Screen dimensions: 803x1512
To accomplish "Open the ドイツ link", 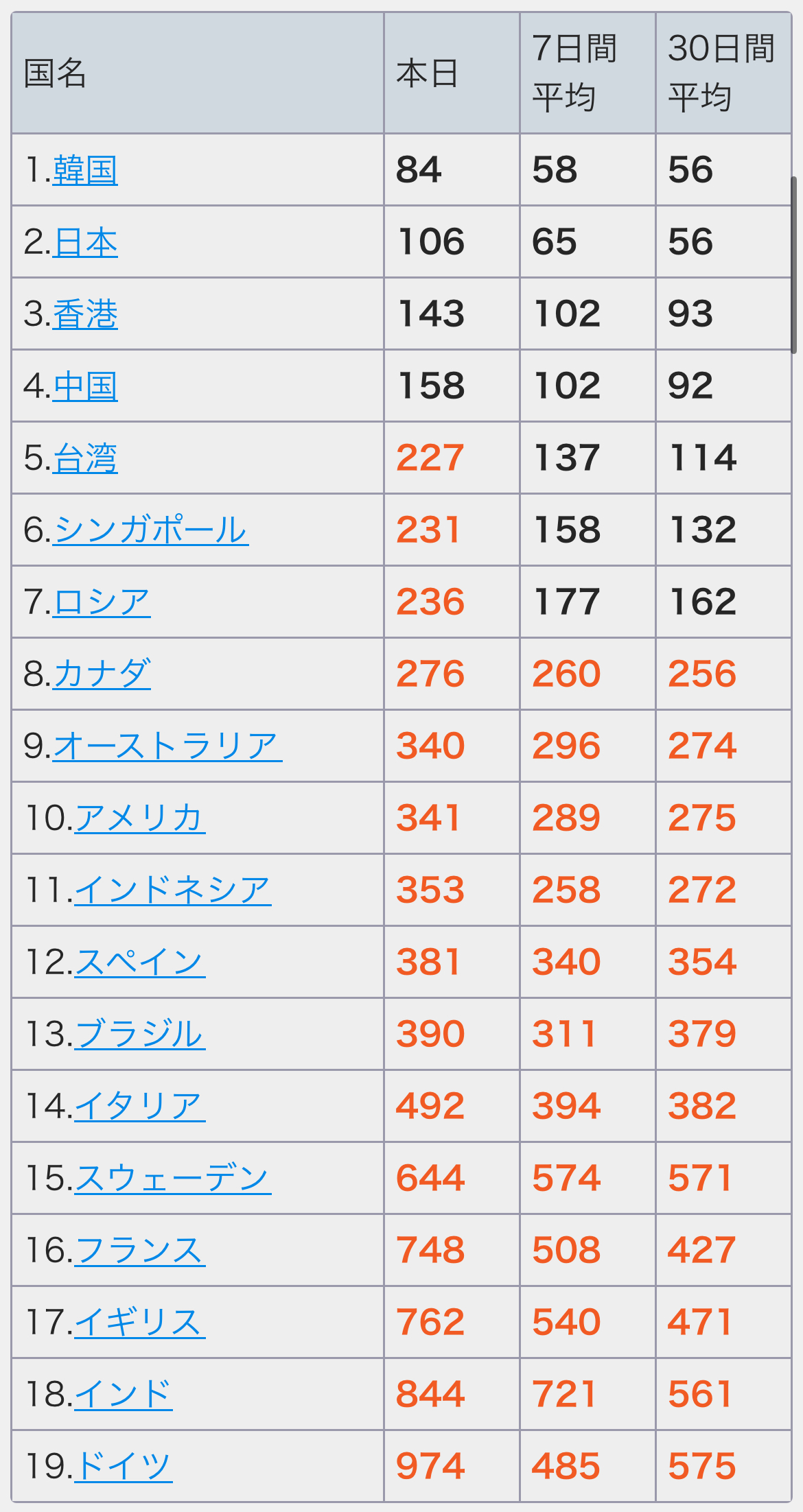I will tap(124, 1467).
